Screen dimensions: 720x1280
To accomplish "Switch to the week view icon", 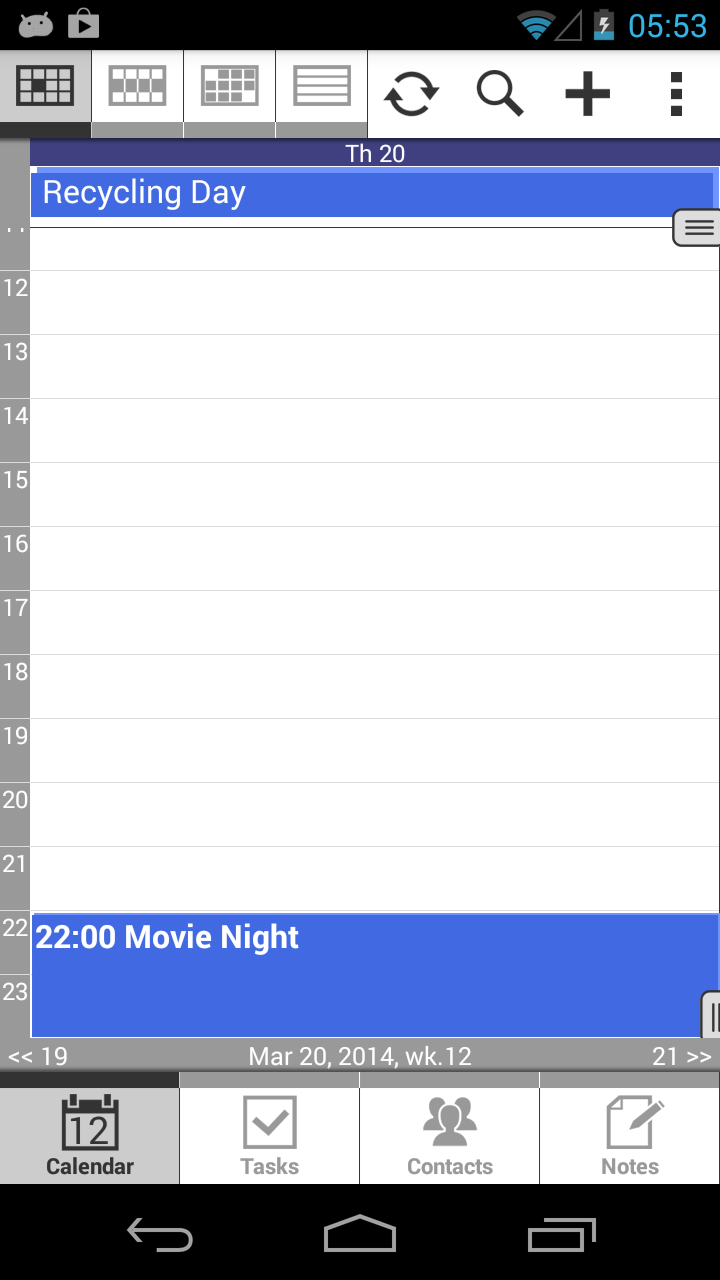I will click(x=137, y=86).
